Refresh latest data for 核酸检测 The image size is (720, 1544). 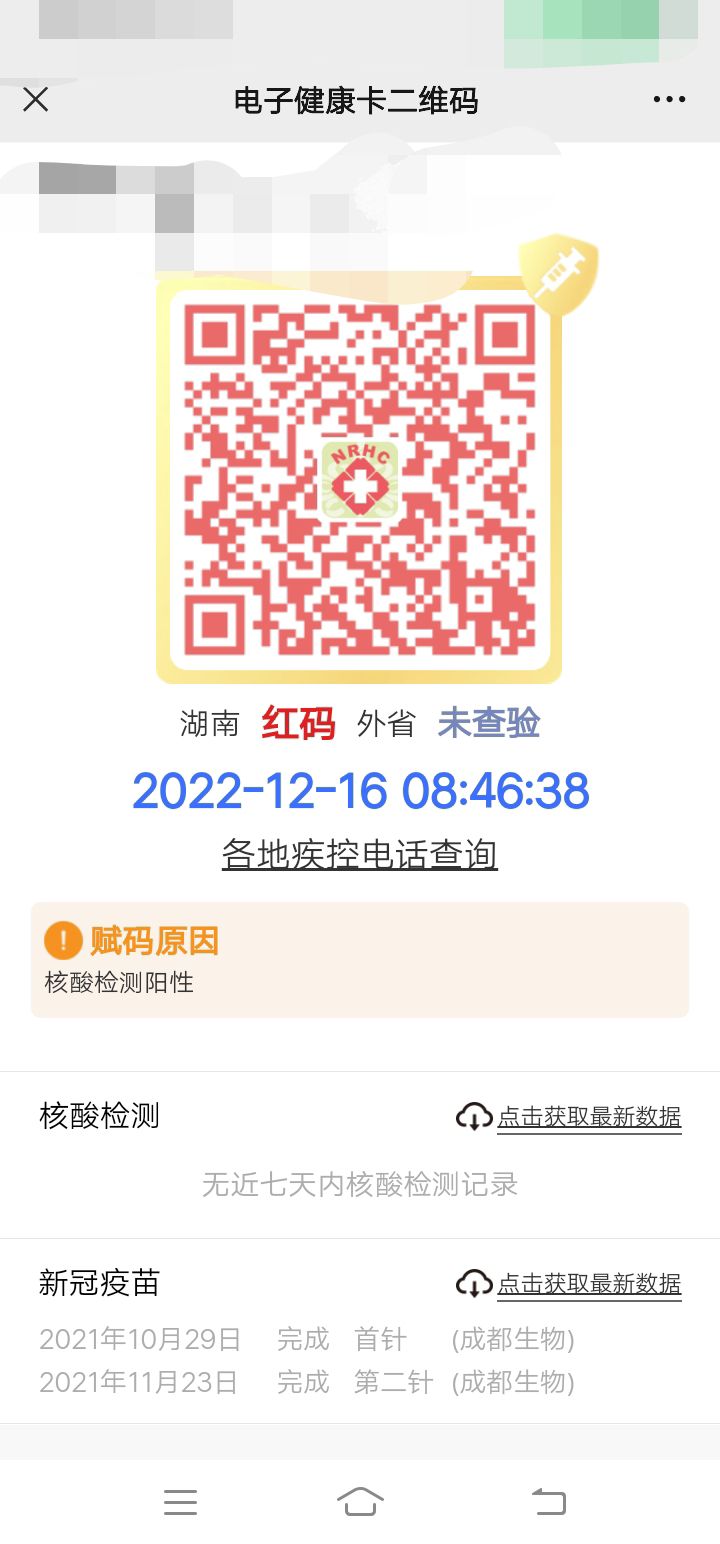(569, 1117)
